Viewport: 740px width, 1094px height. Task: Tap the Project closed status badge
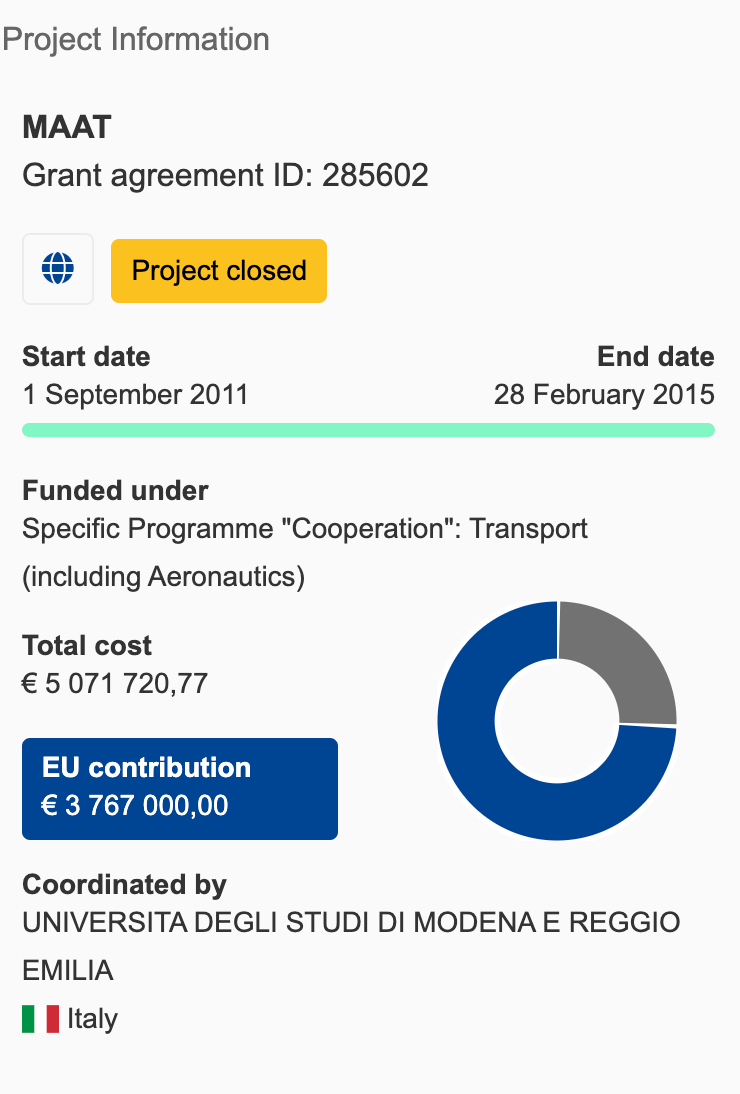[x=218, y=271]
